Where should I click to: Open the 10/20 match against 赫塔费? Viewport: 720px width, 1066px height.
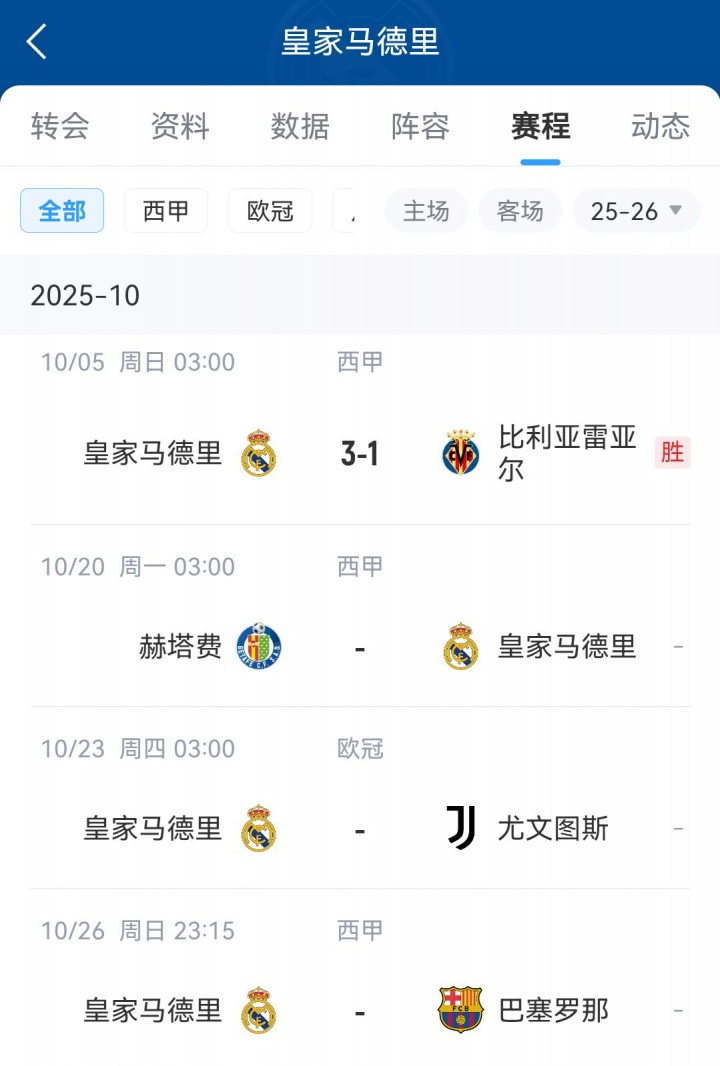360,646
